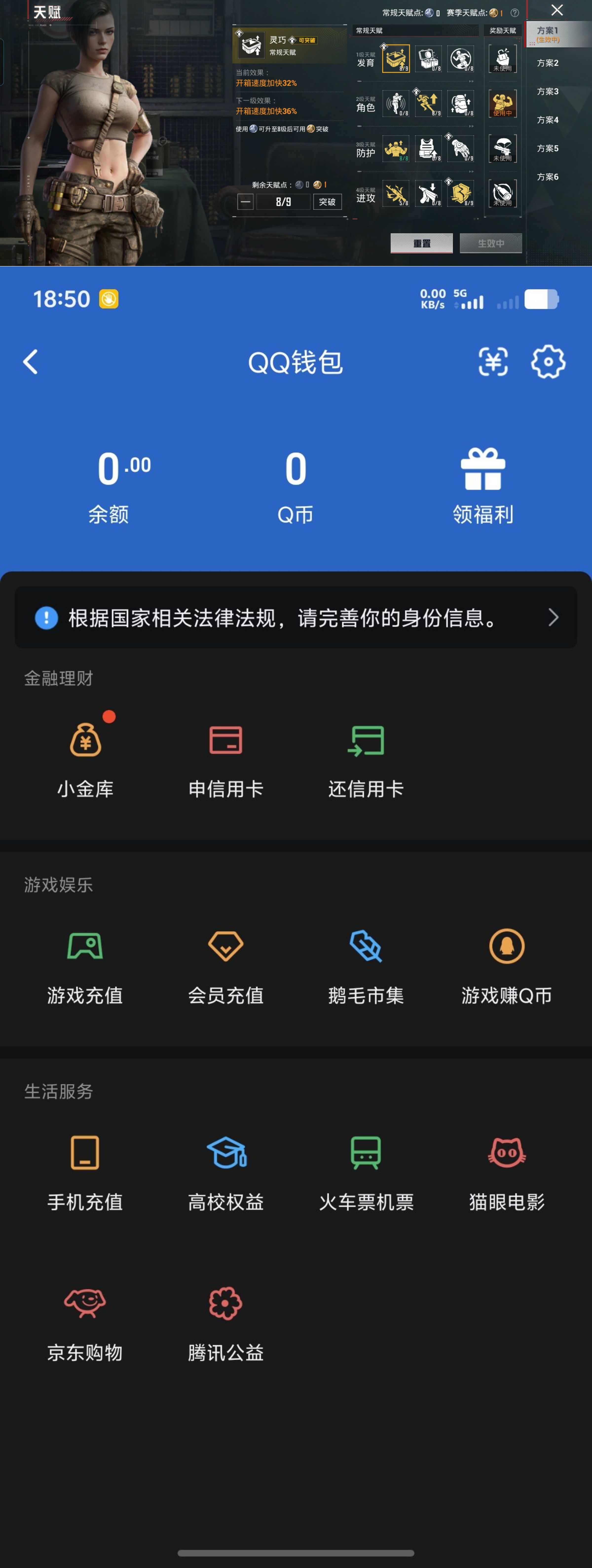Select the highlighted 灵巧 crate talent
Viewport: 592px width, 1568px height.
[396, 59]
